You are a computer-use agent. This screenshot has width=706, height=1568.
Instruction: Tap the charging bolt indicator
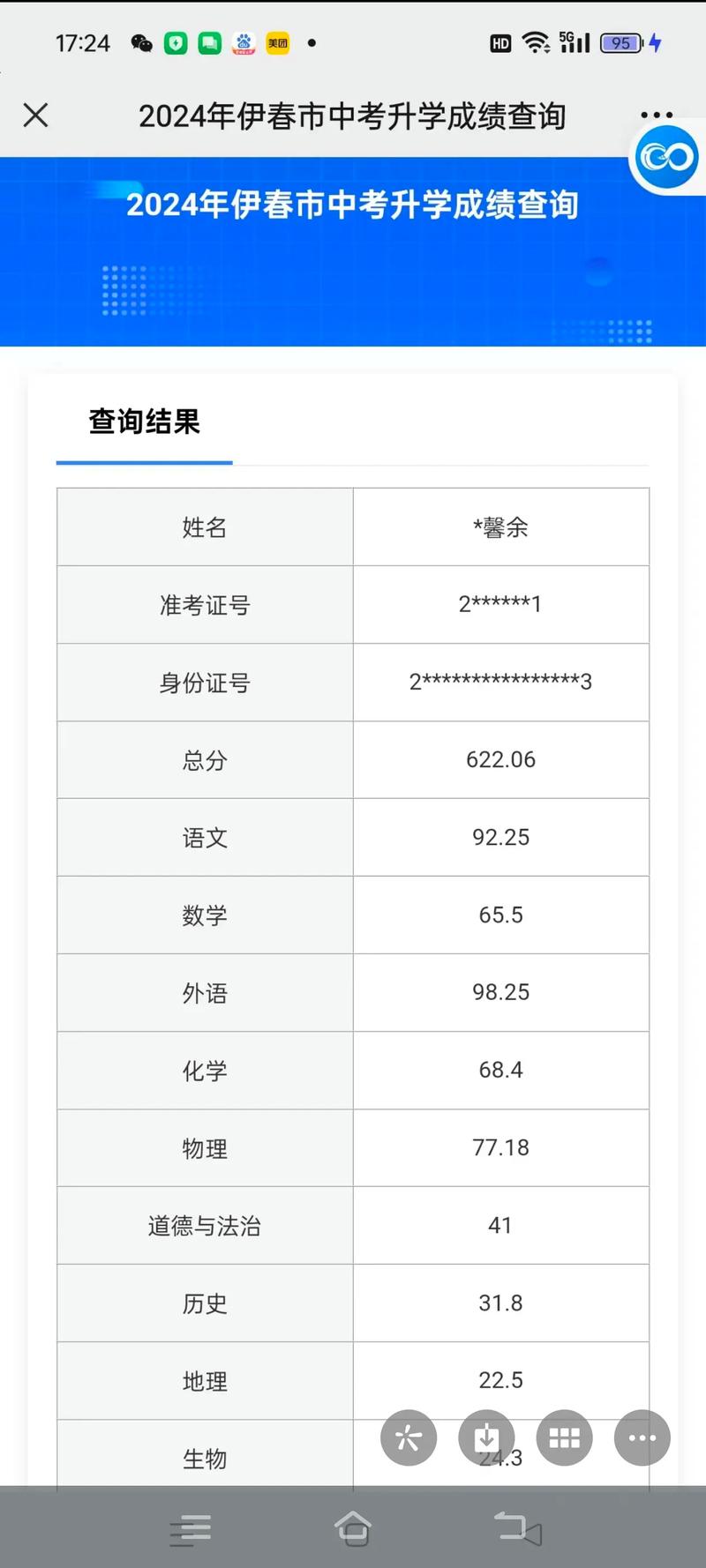tap(653, 42)
